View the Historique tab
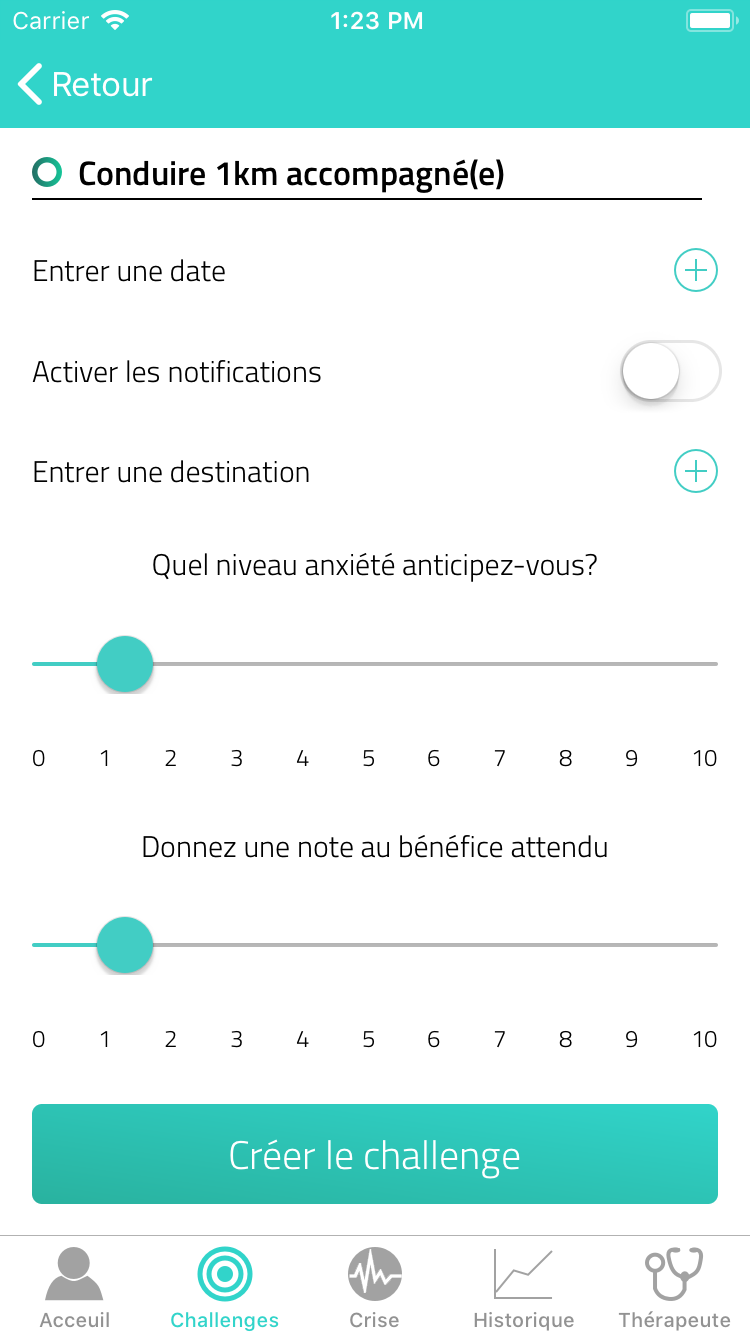 [x=524, y=1288]
